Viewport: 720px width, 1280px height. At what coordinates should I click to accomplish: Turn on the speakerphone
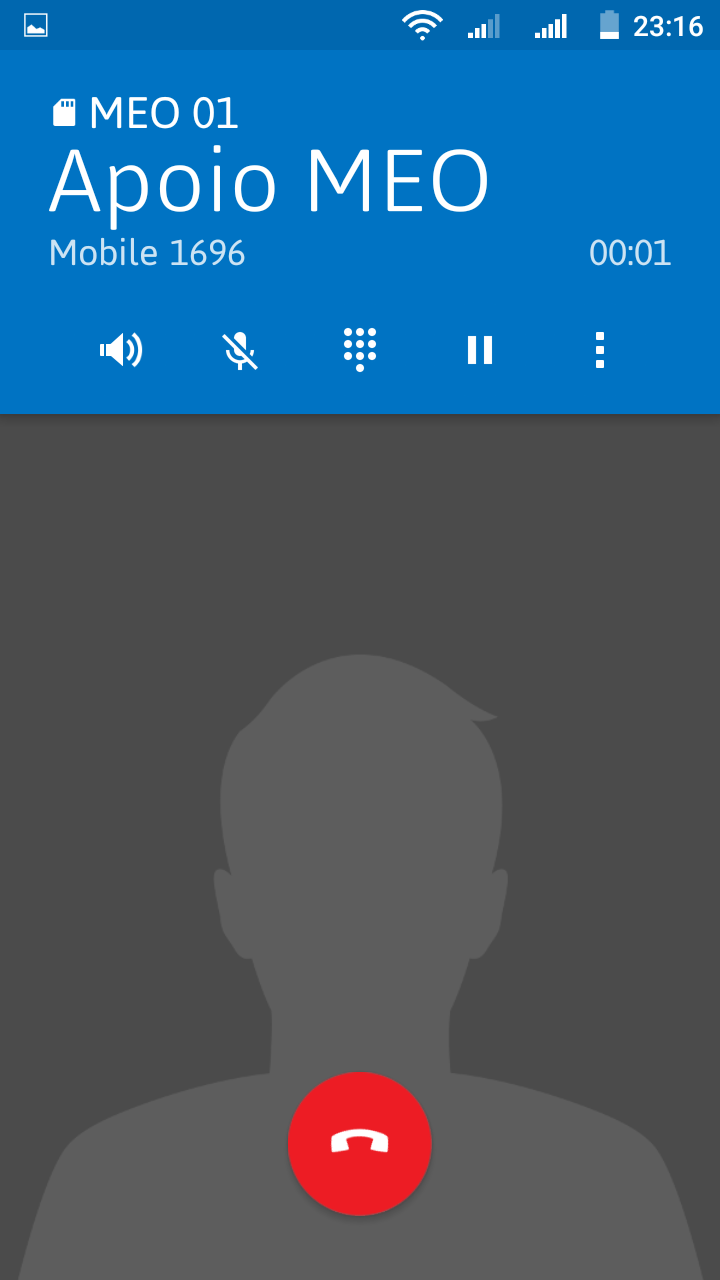click(120, 350)
